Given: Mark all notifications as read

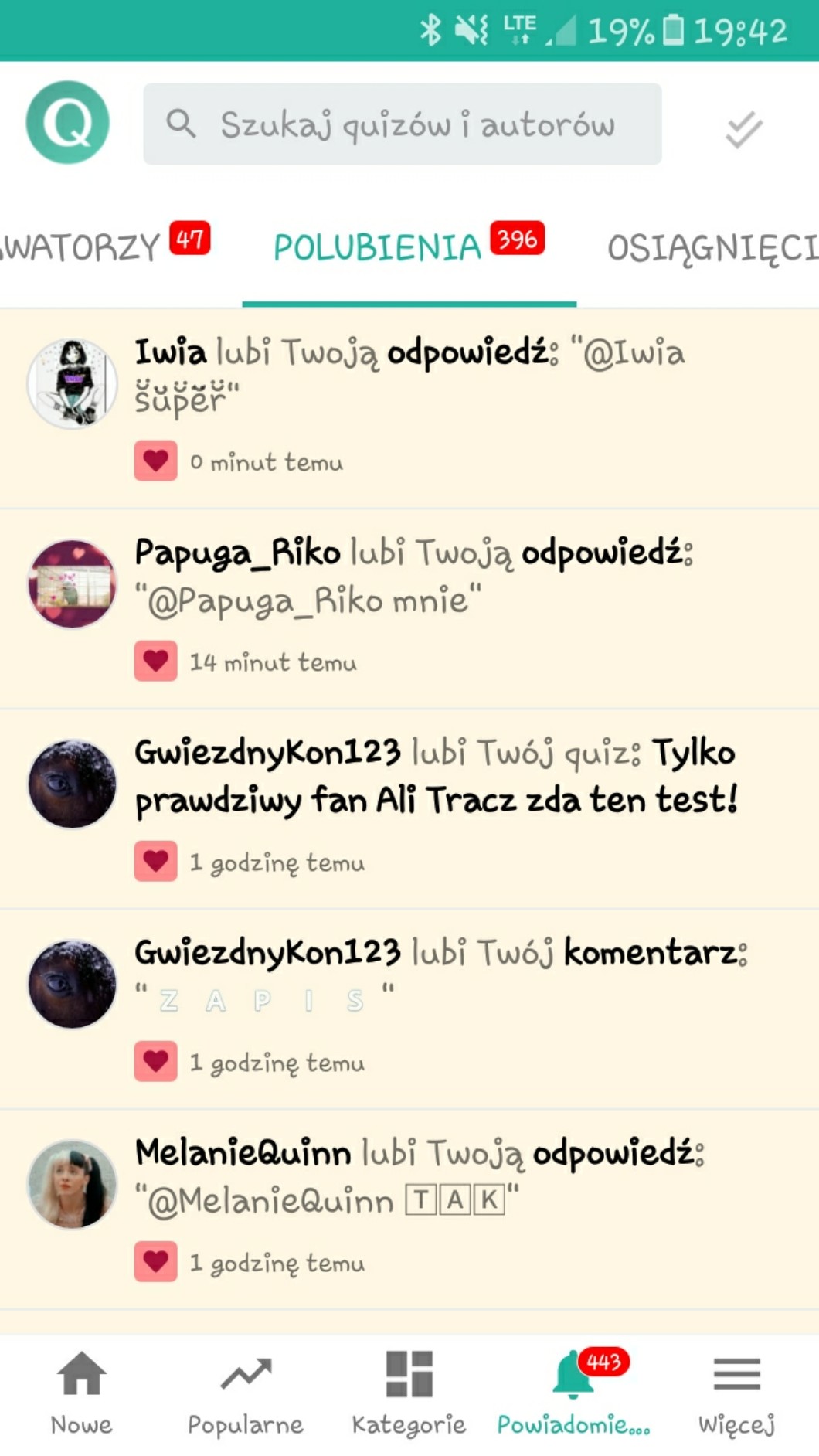Looking at the screenshot, I should click(x=743, y=129).
